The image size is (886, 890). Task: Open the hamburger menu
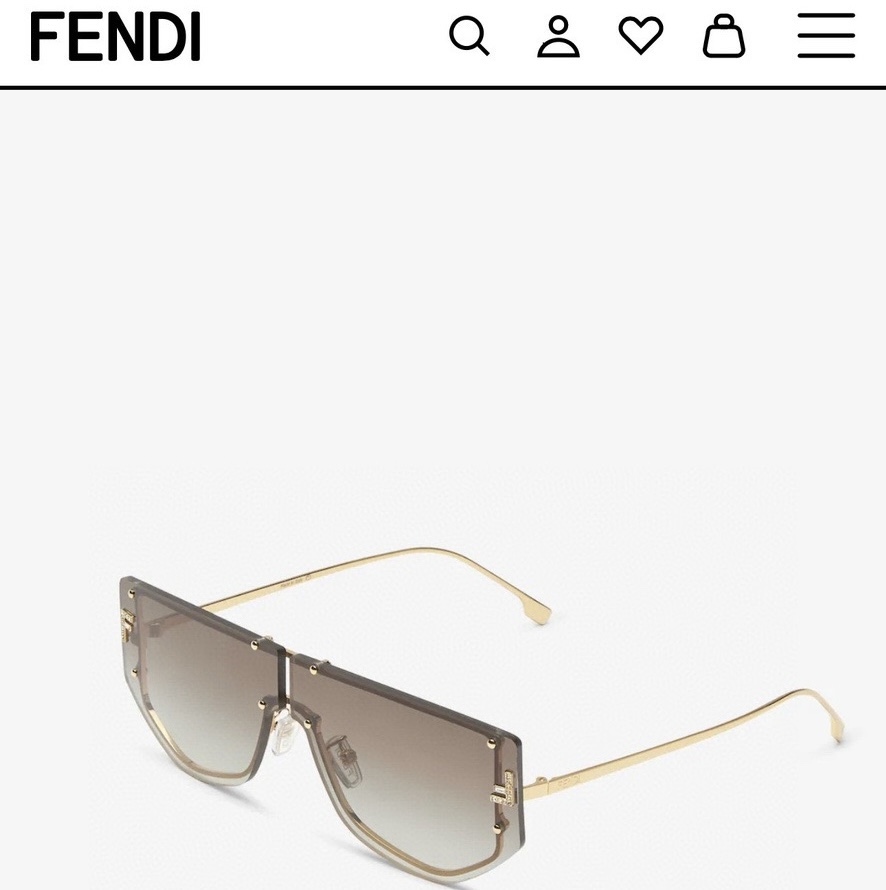826,37
